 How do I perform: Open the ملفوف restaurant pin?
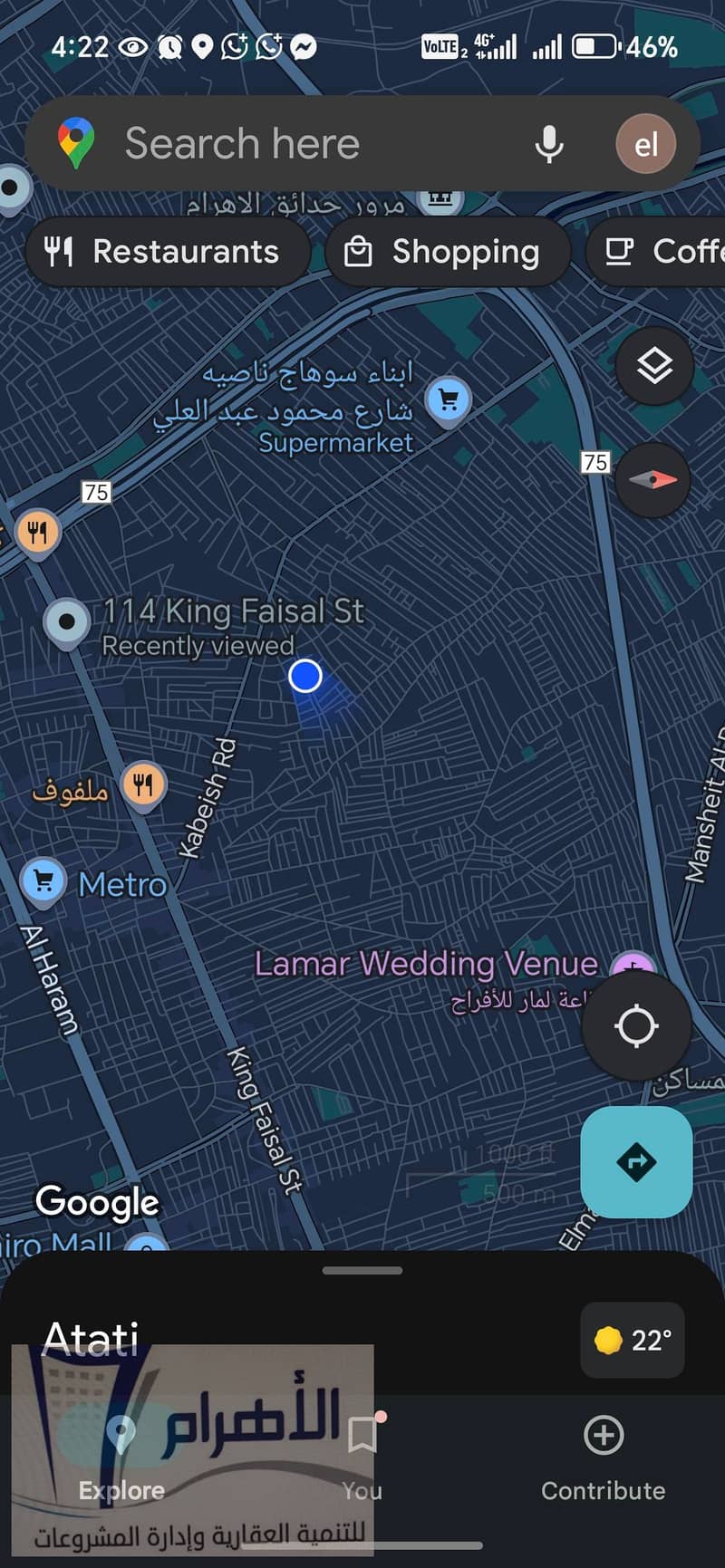[x=143, y=784]
